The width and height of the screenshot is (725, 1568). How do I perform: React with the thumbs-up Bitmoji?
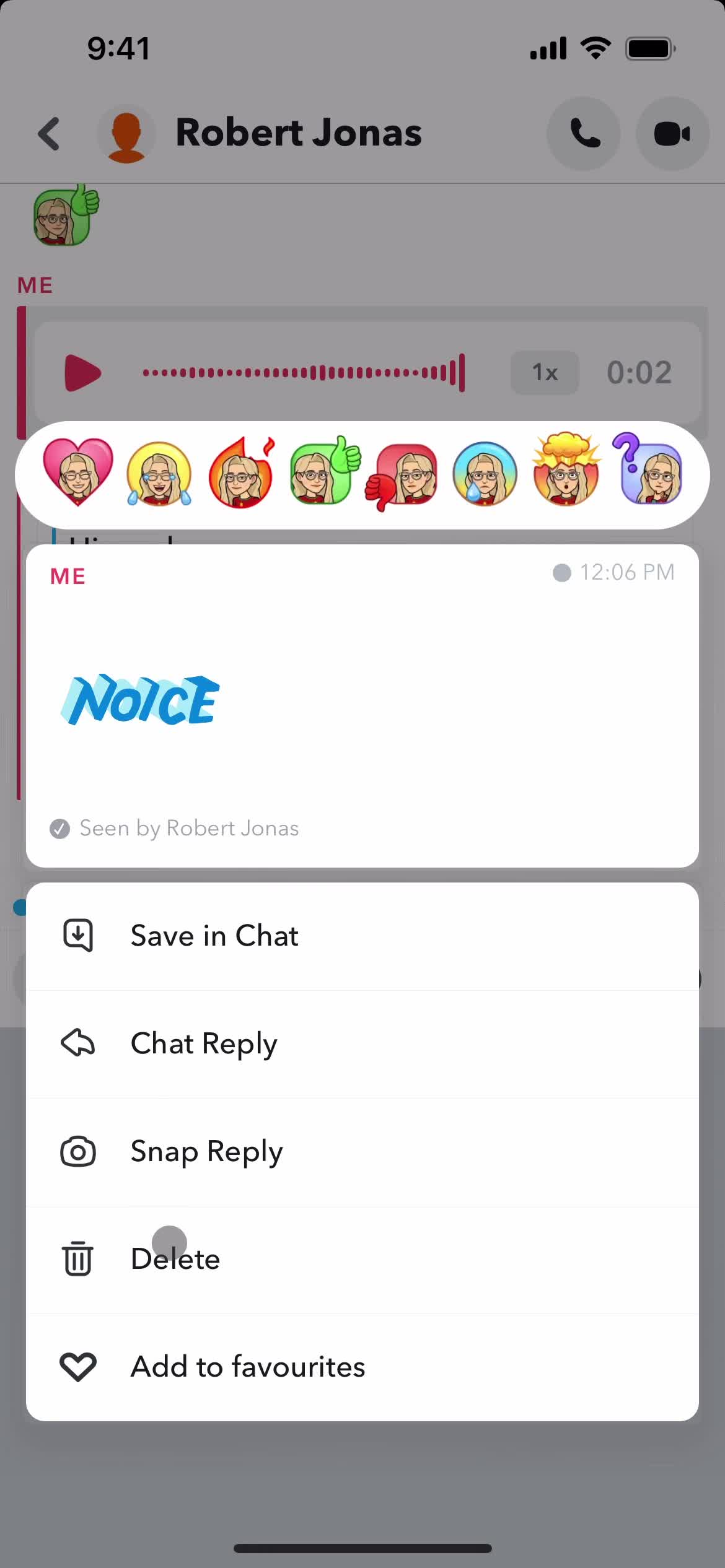323,474
